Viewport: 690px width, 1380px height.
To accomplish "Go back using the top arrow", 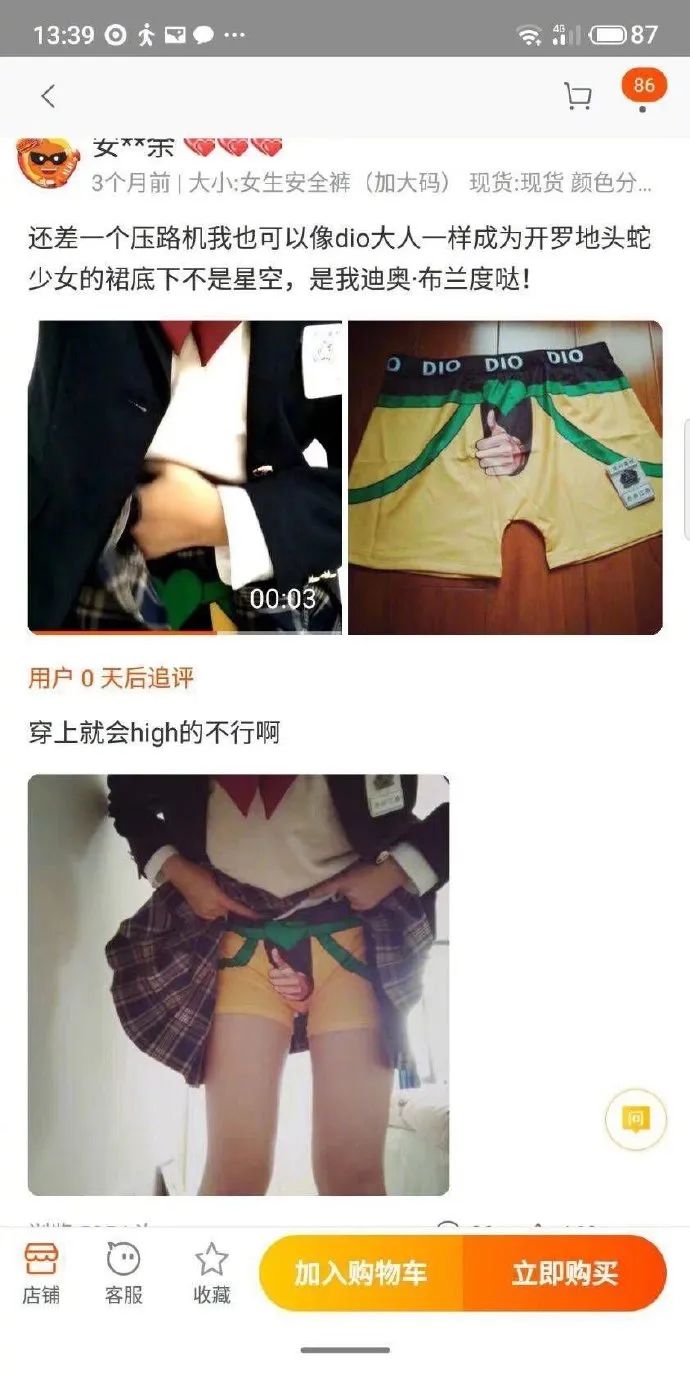I will tap(48, 97).
